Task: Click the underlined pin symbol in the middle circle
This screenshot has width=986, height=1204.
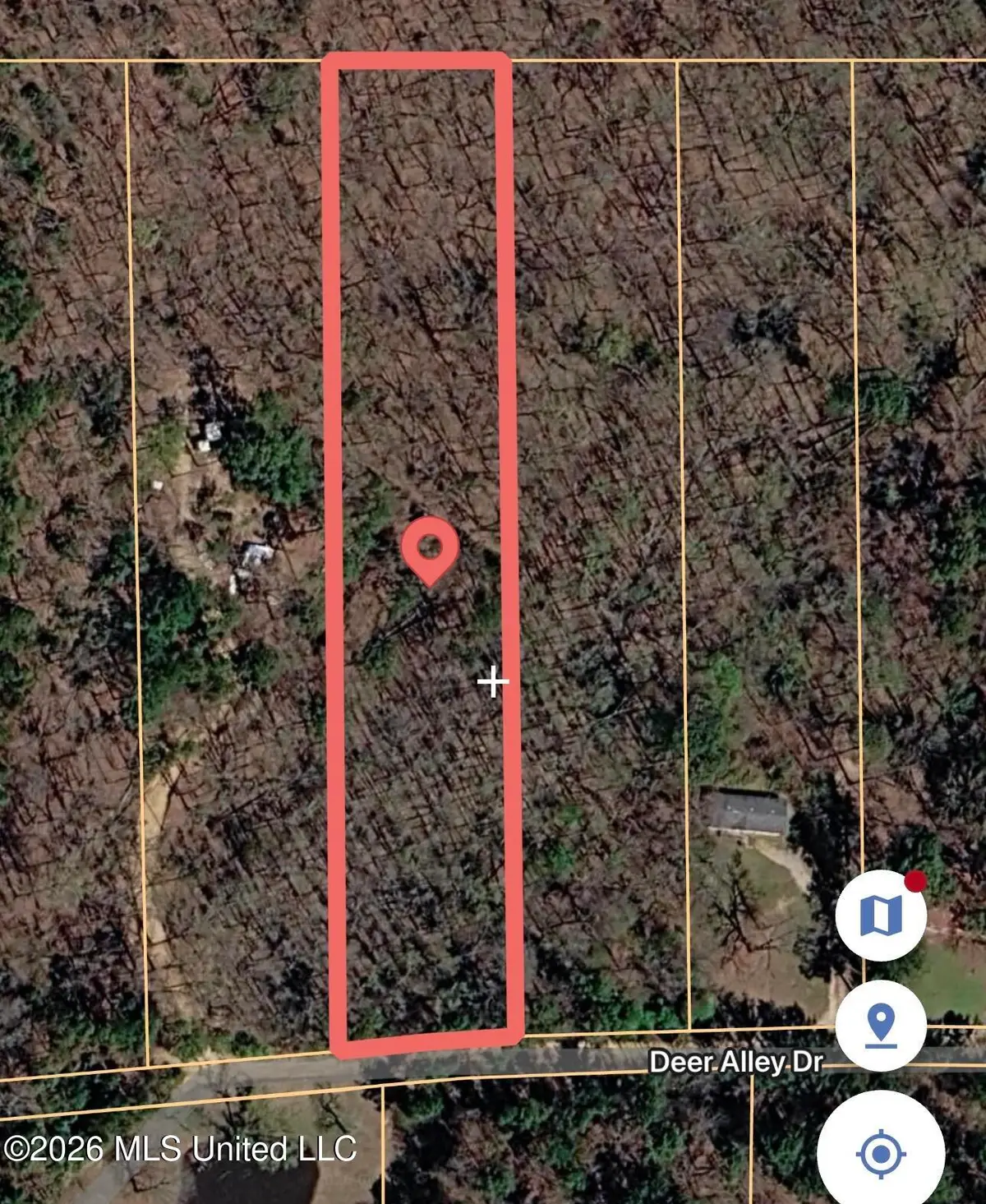Action: (x=881, y=1024)
